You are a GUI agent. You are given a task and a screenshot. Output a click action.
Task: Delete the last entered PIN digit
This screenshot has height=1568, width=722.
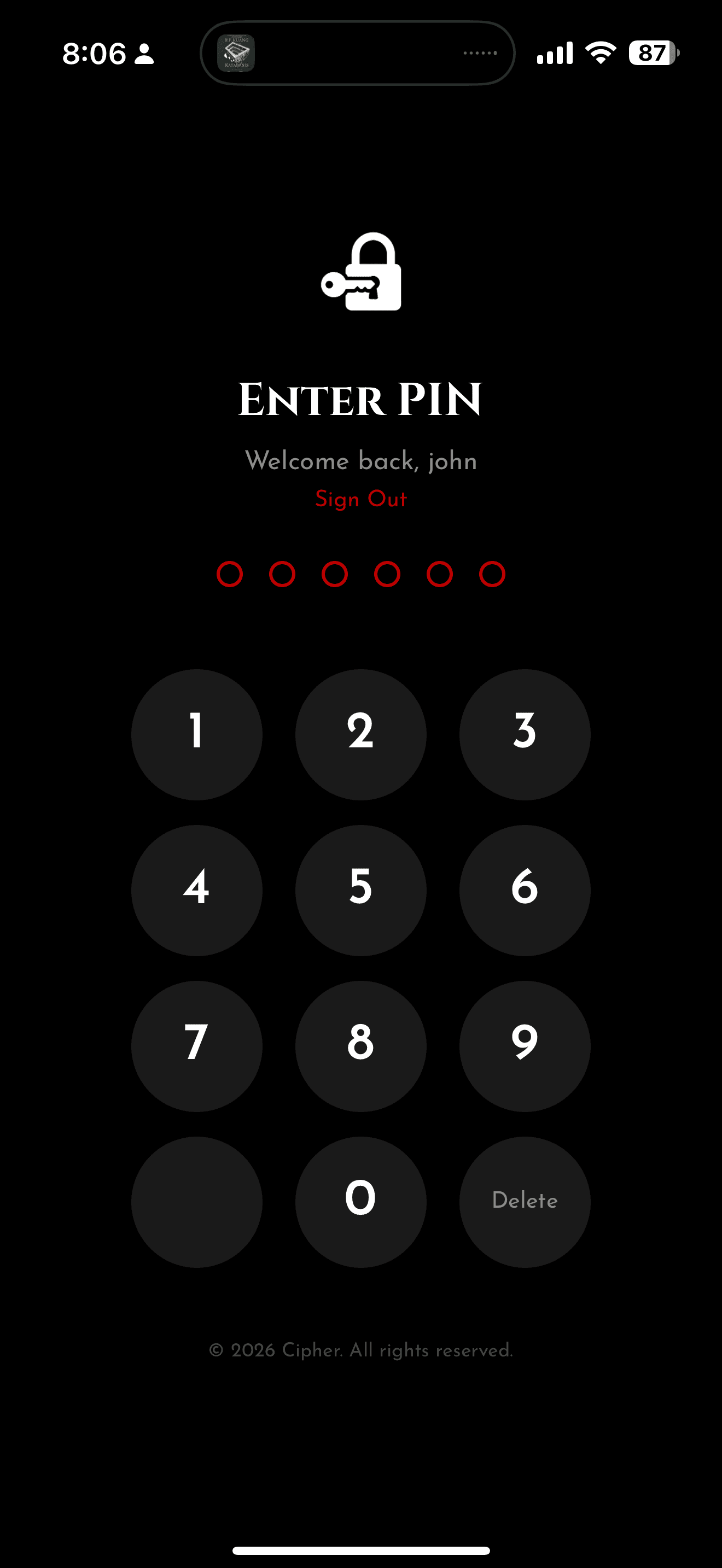[525, 1202]
